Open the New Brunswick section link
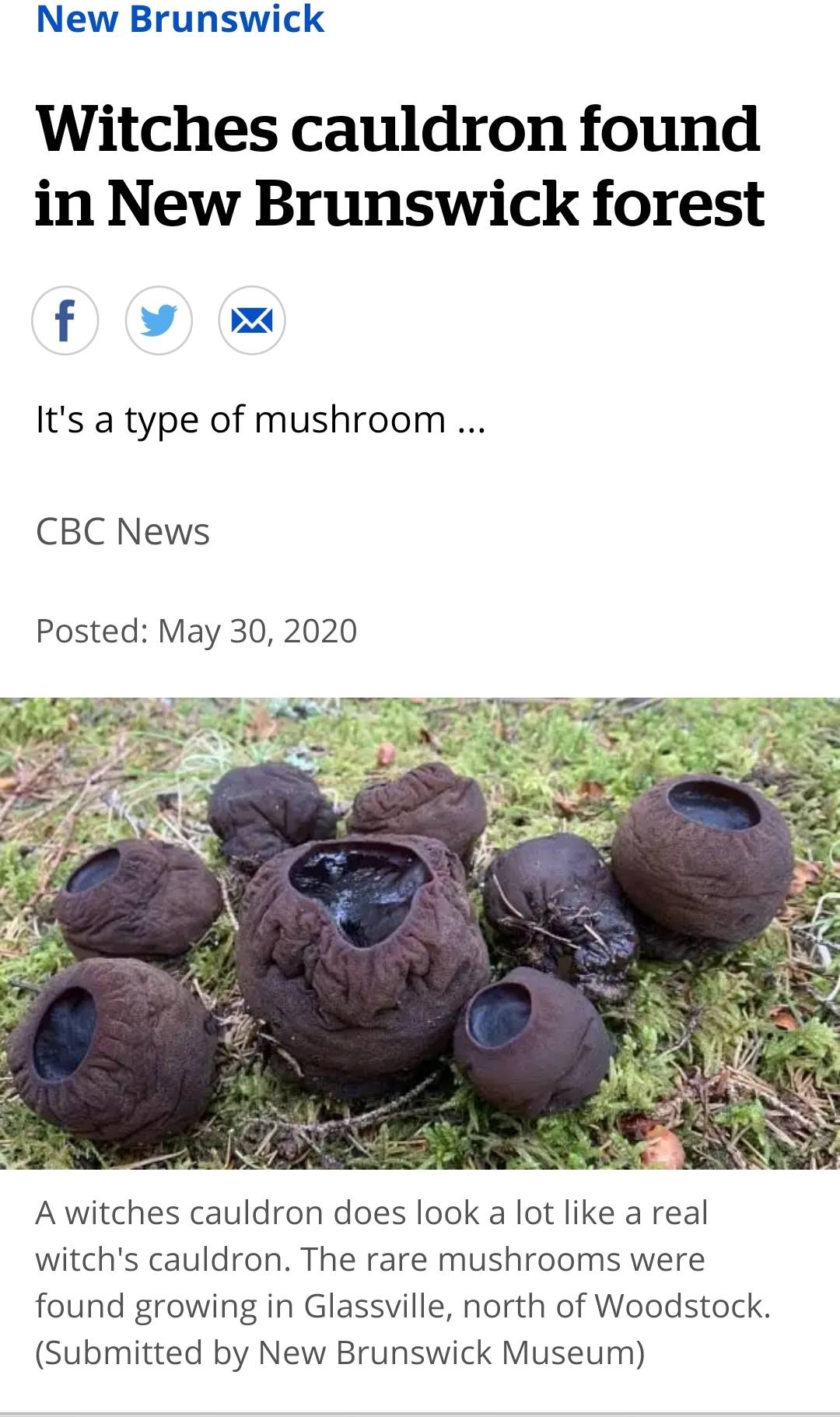 180,19
